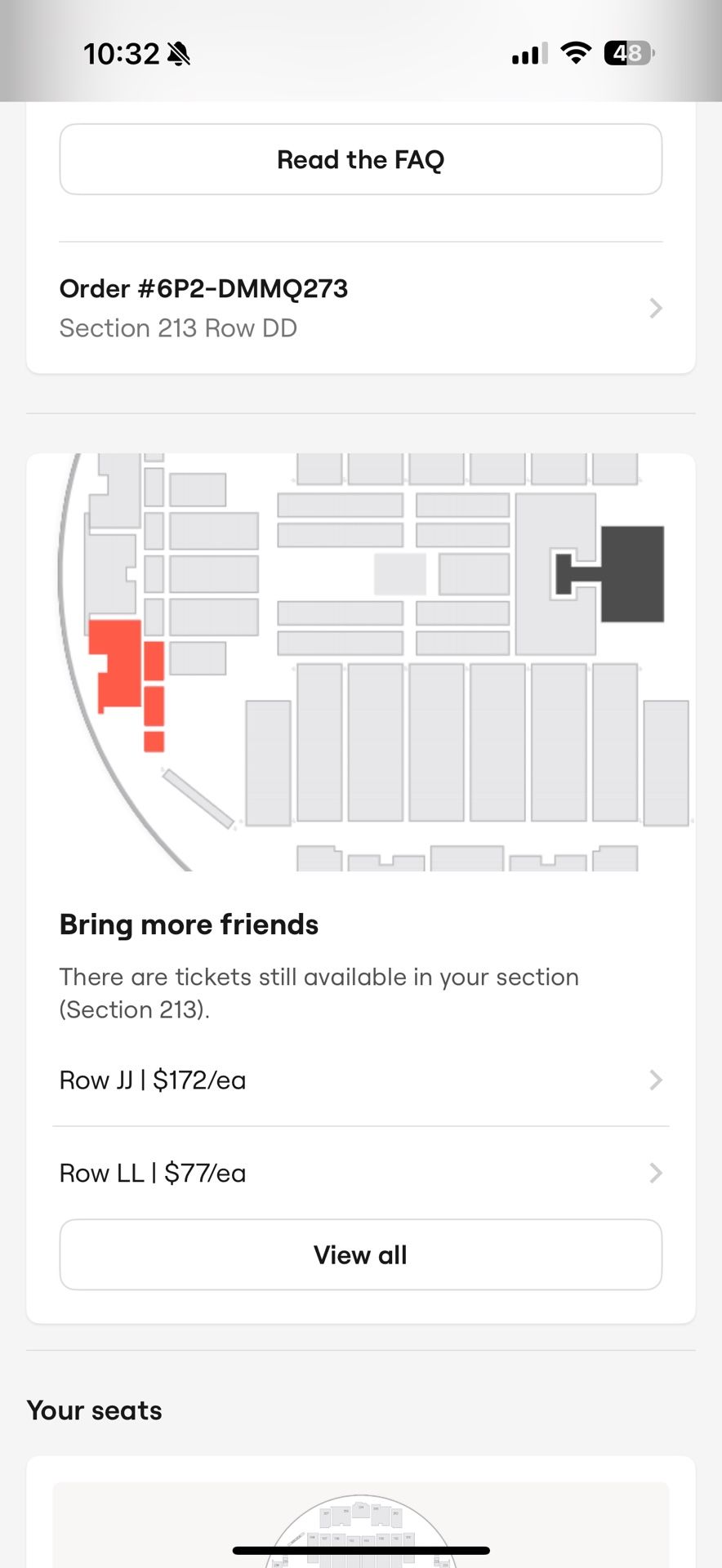
Task: Open order #6P2-DMMQ273 details
Action: point(360,308)
